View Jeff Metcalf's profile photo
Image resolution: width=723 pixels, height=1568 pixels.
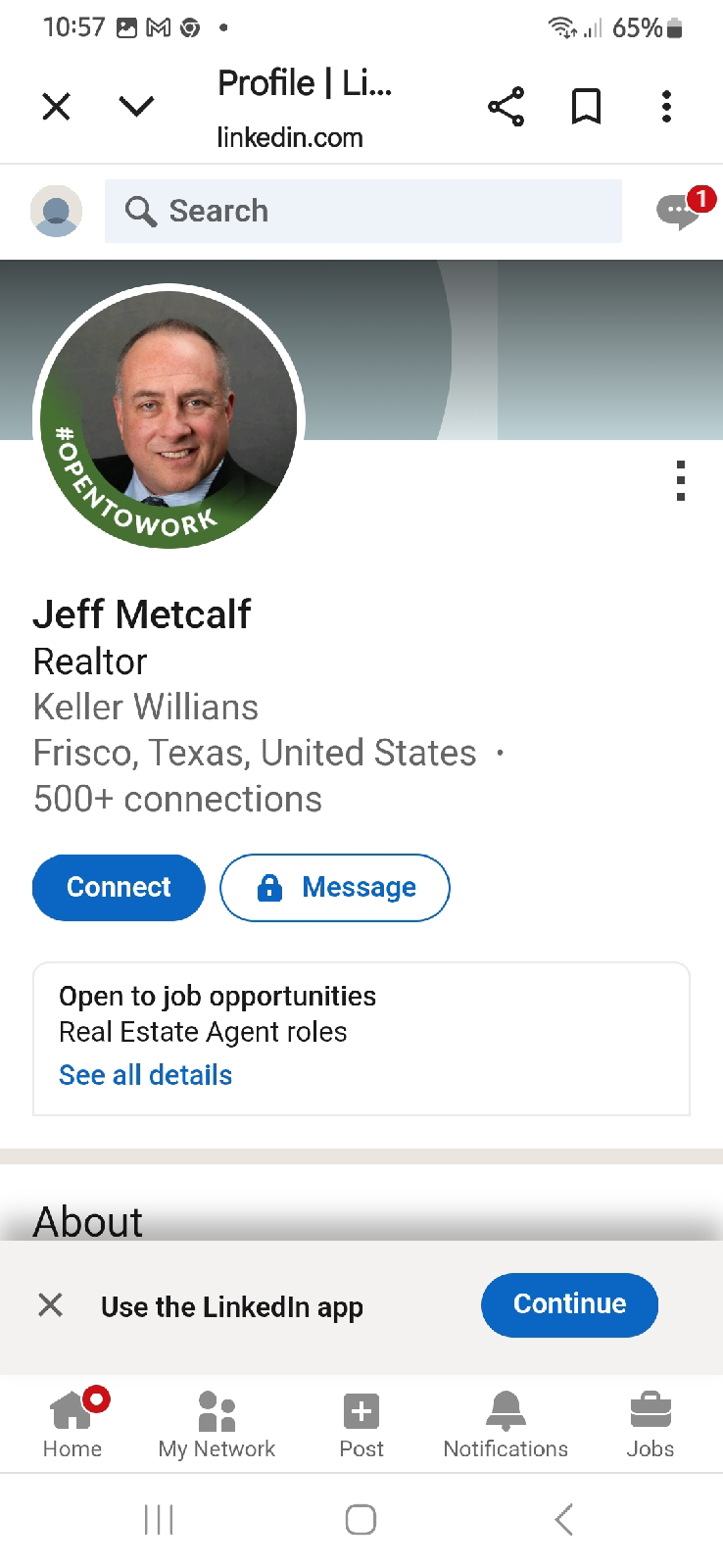click(169, 416)
